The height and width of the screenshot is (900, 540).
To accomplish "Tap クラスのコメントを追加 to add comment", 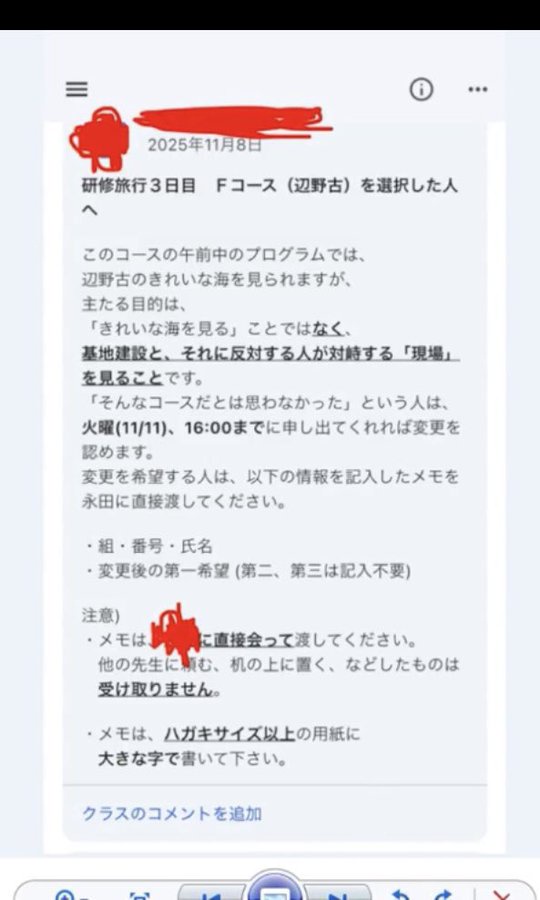I will 172,813.
